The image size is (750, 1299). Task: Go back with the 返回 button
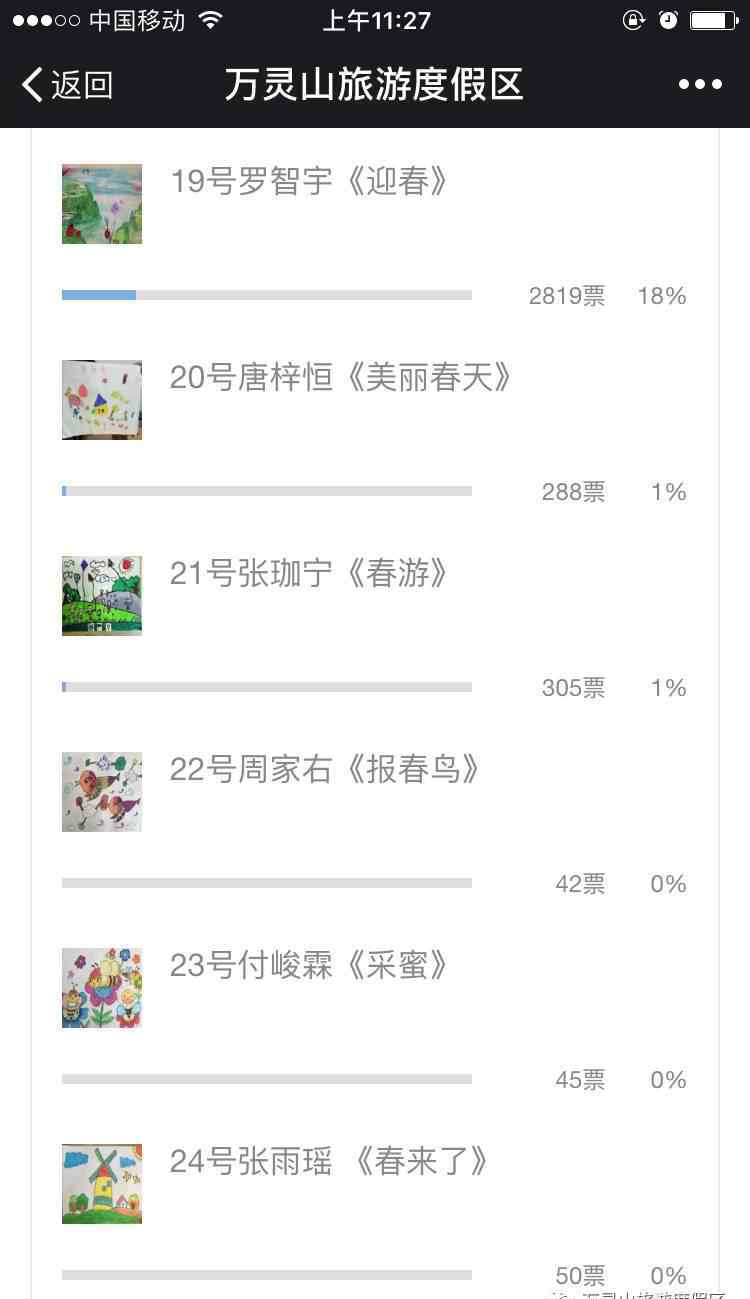tap(67, 85)
